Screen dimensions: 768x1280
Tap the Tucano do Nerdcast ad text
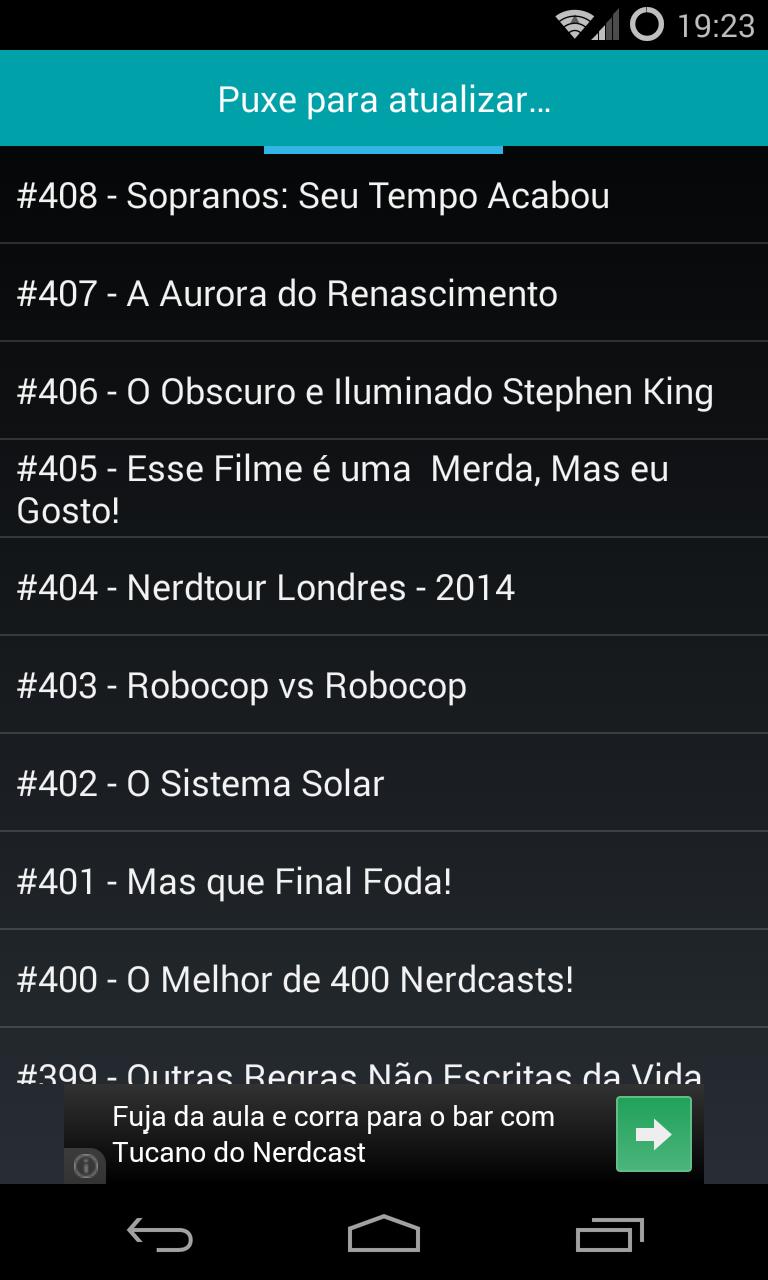point(335,1133)
